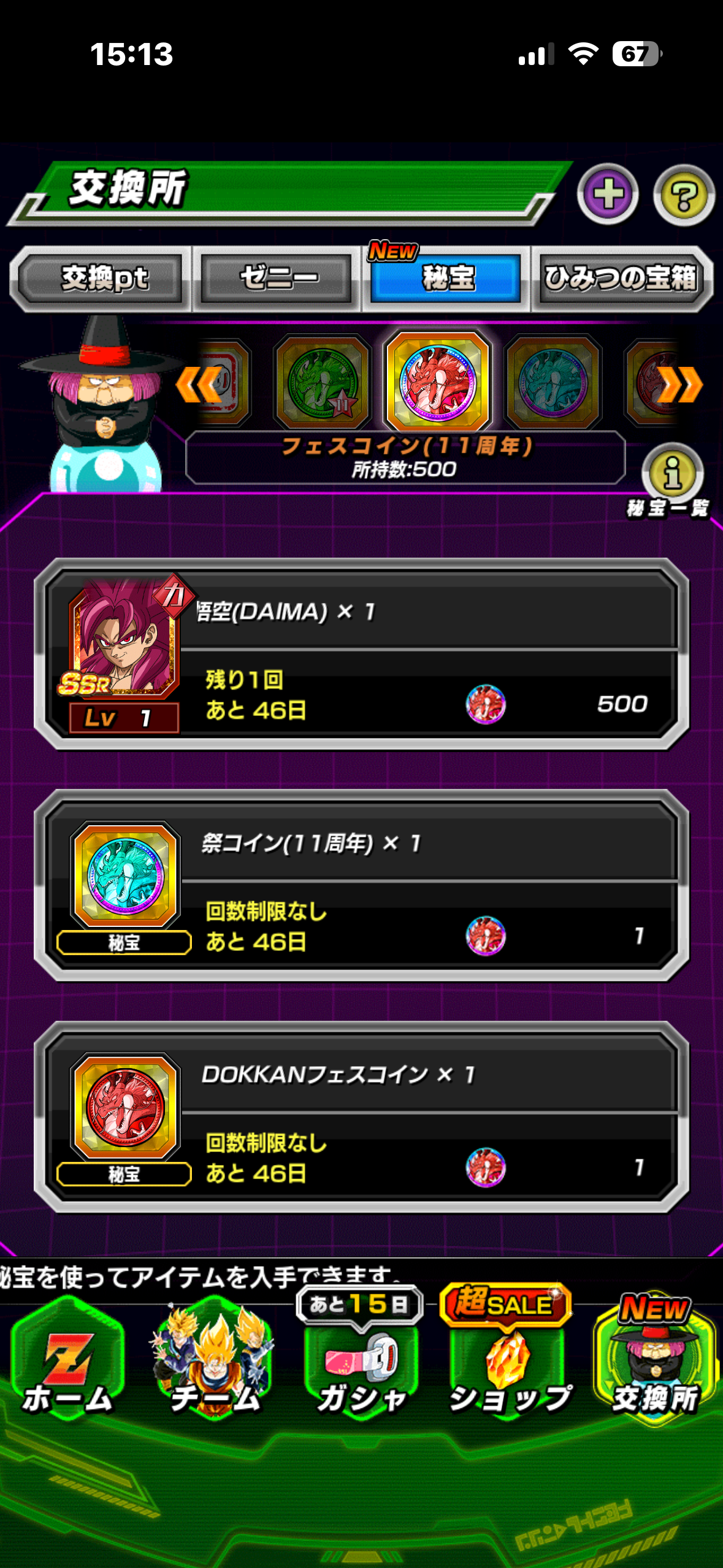
Task: Tap the left orange arrow in coin carousel
Action: click(197, 385)
